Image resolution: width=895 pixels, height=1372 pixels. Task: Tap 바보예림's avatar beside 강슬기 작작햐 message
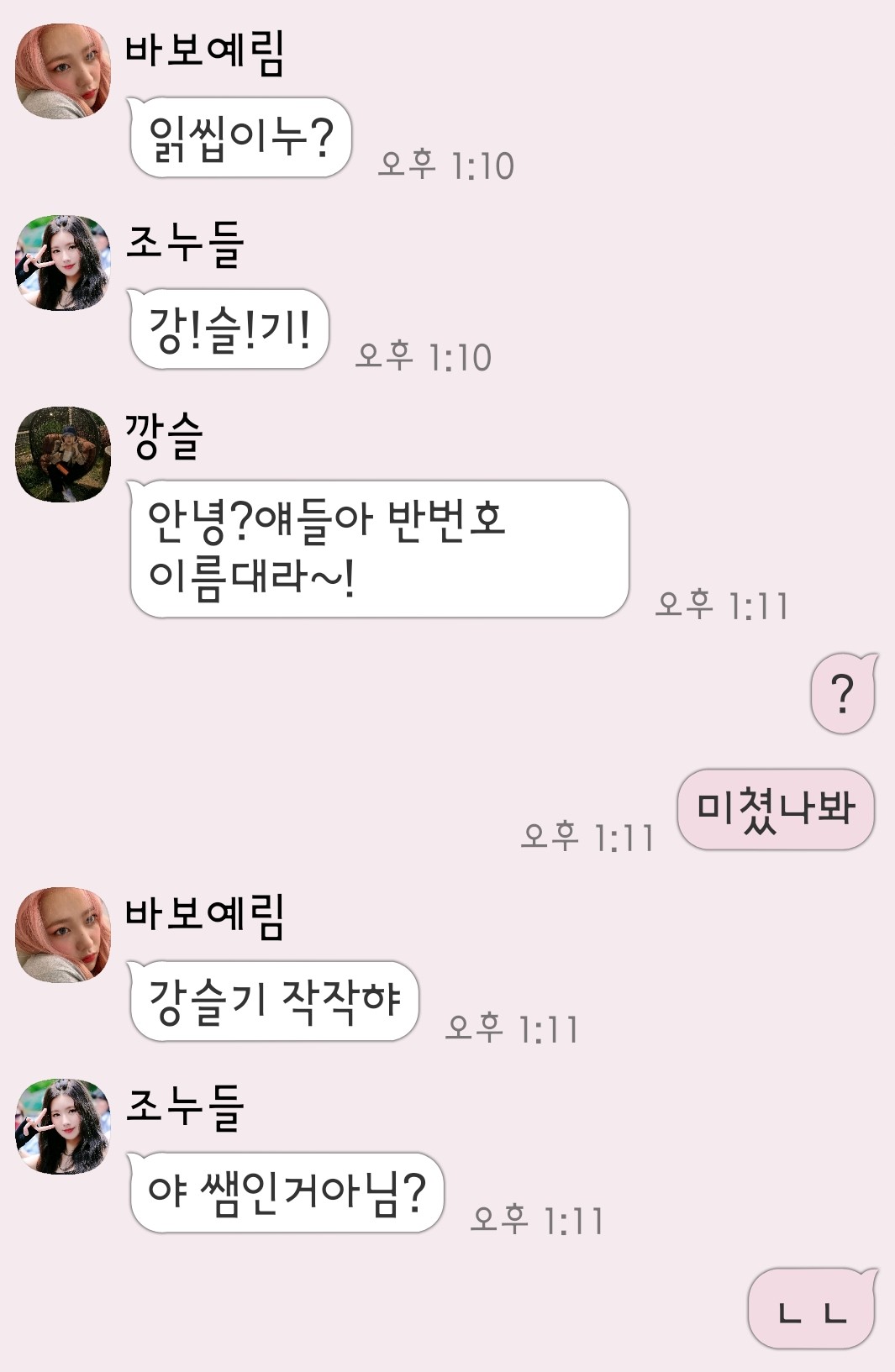click(x=63, y=934)
